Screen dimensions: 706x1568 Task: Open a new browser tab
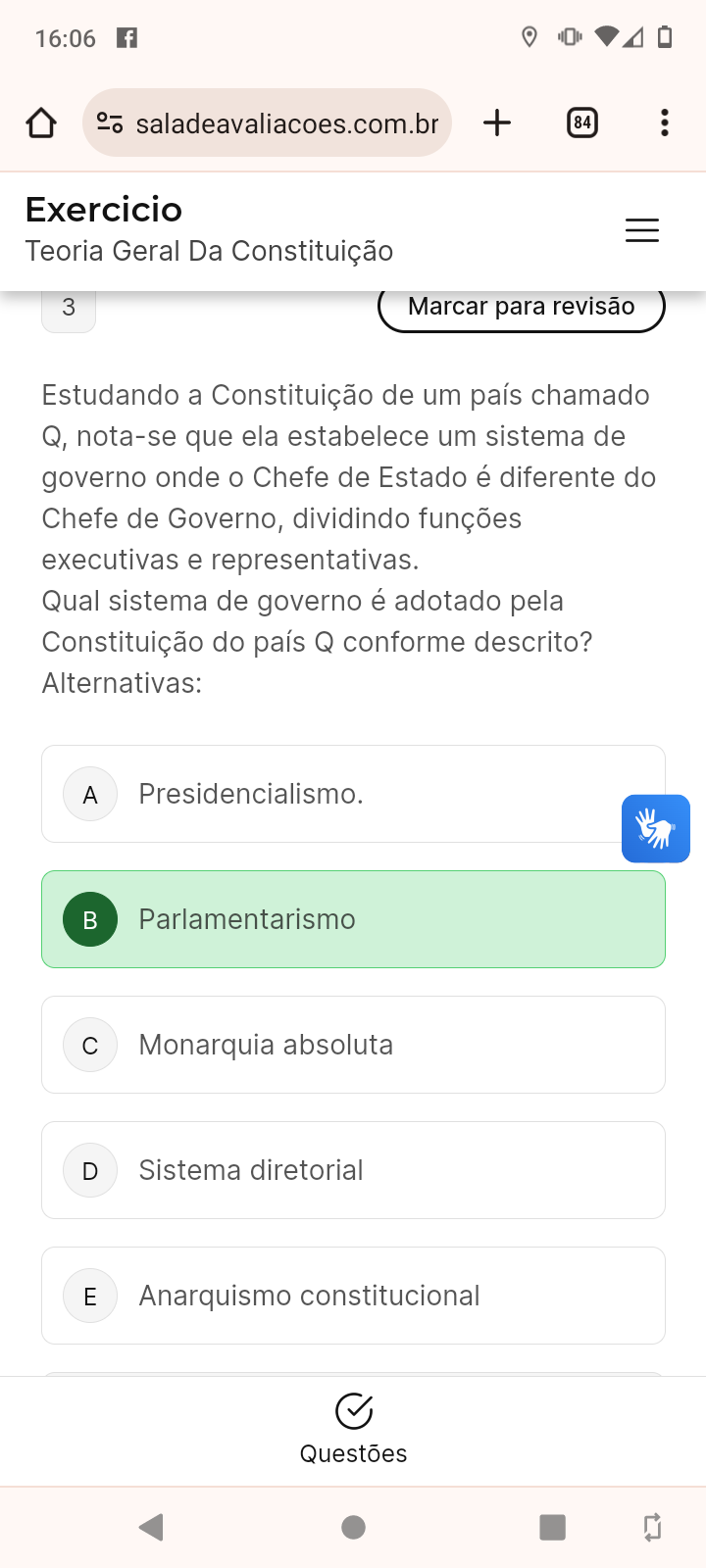pyautogui.click(x=497, y=123)
